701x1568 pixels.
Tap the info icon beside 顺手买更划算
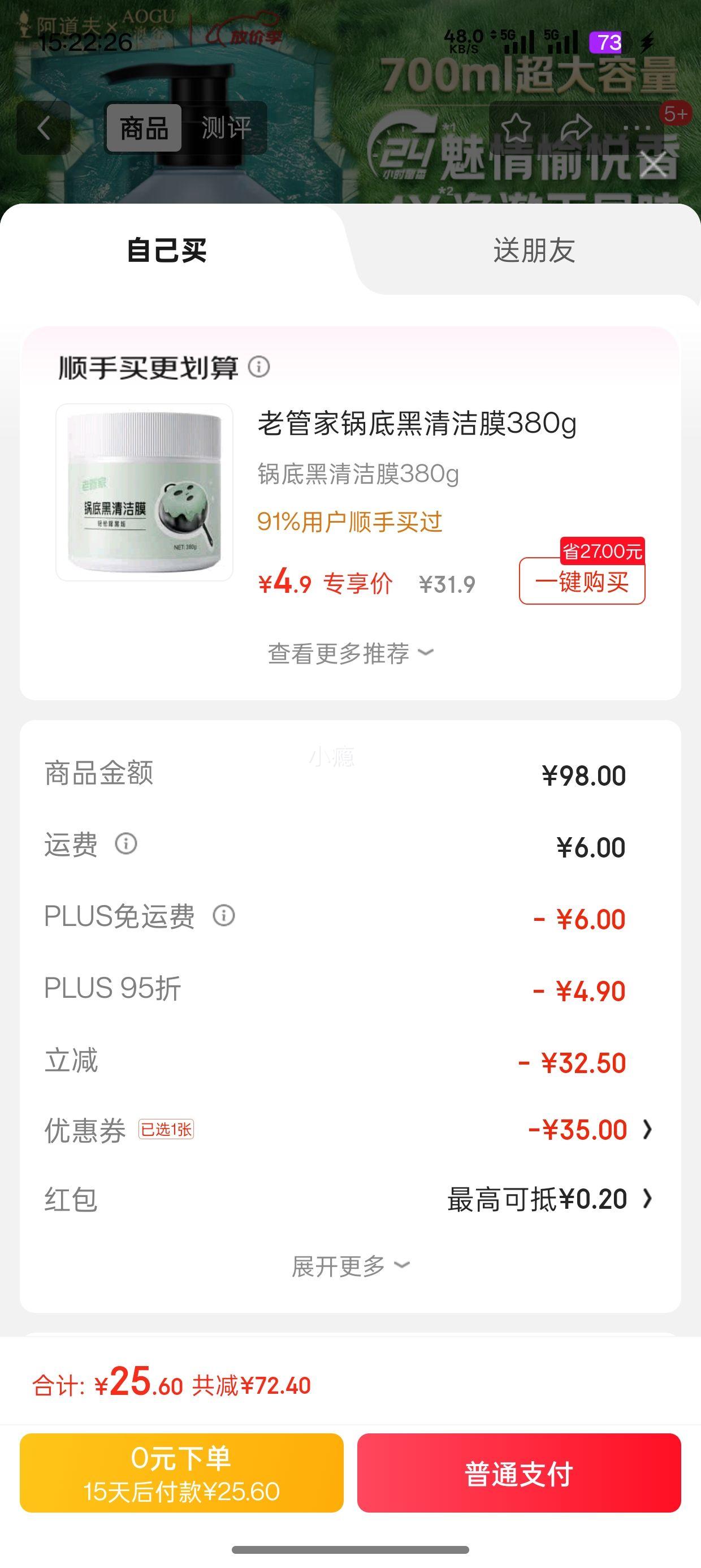[x=261, y=368]
